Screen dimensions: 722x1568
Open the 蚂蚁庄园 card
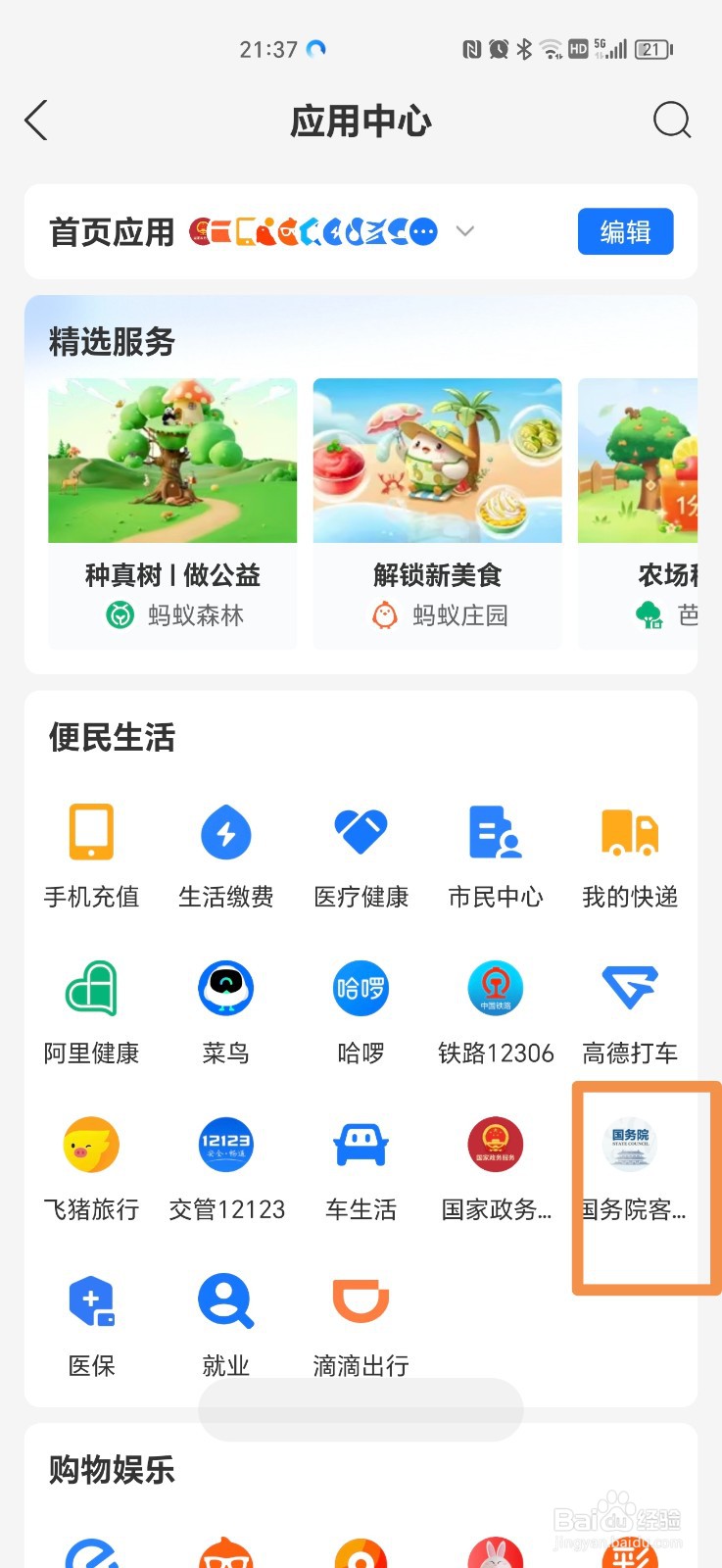click(437, 512)
